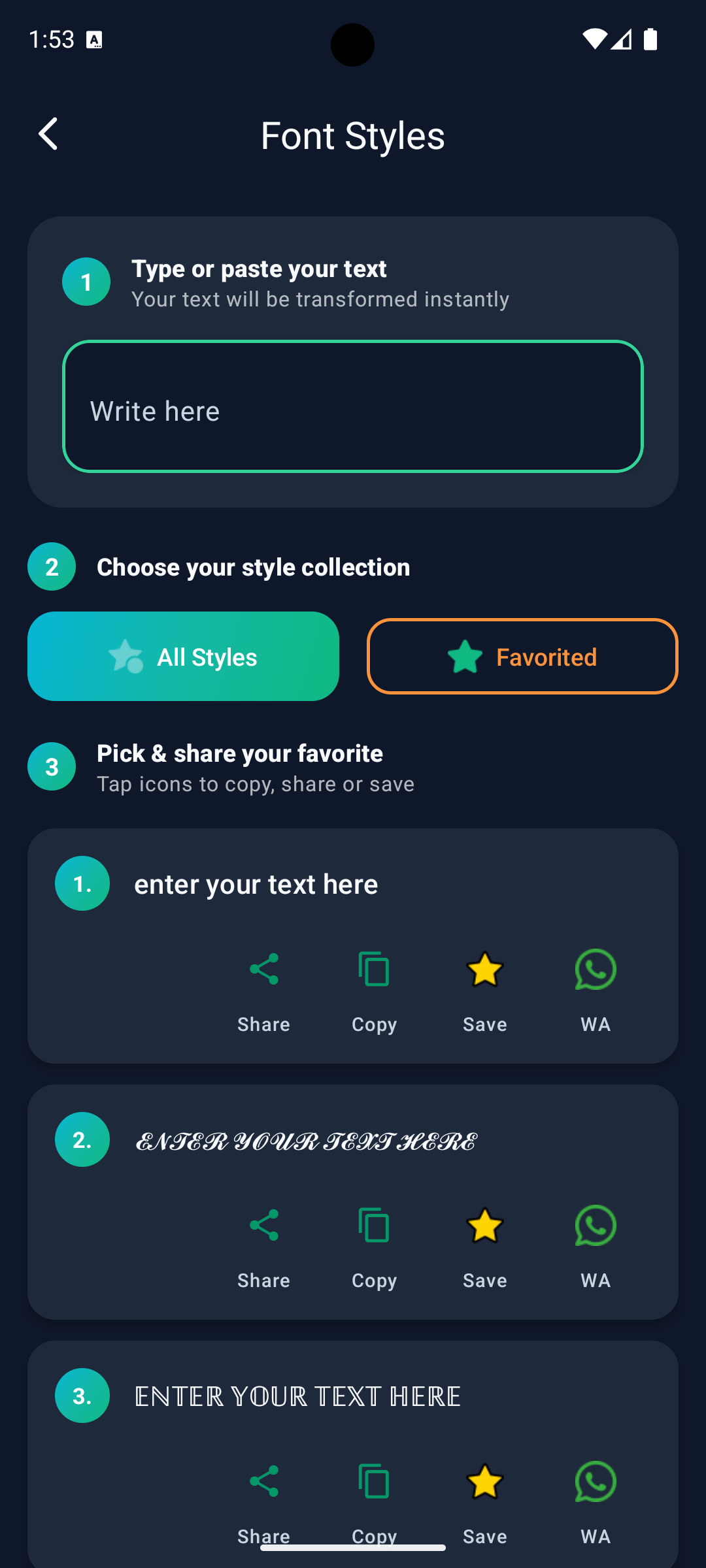
Task: Save font style 1 with the star icon
Action: 484,970
